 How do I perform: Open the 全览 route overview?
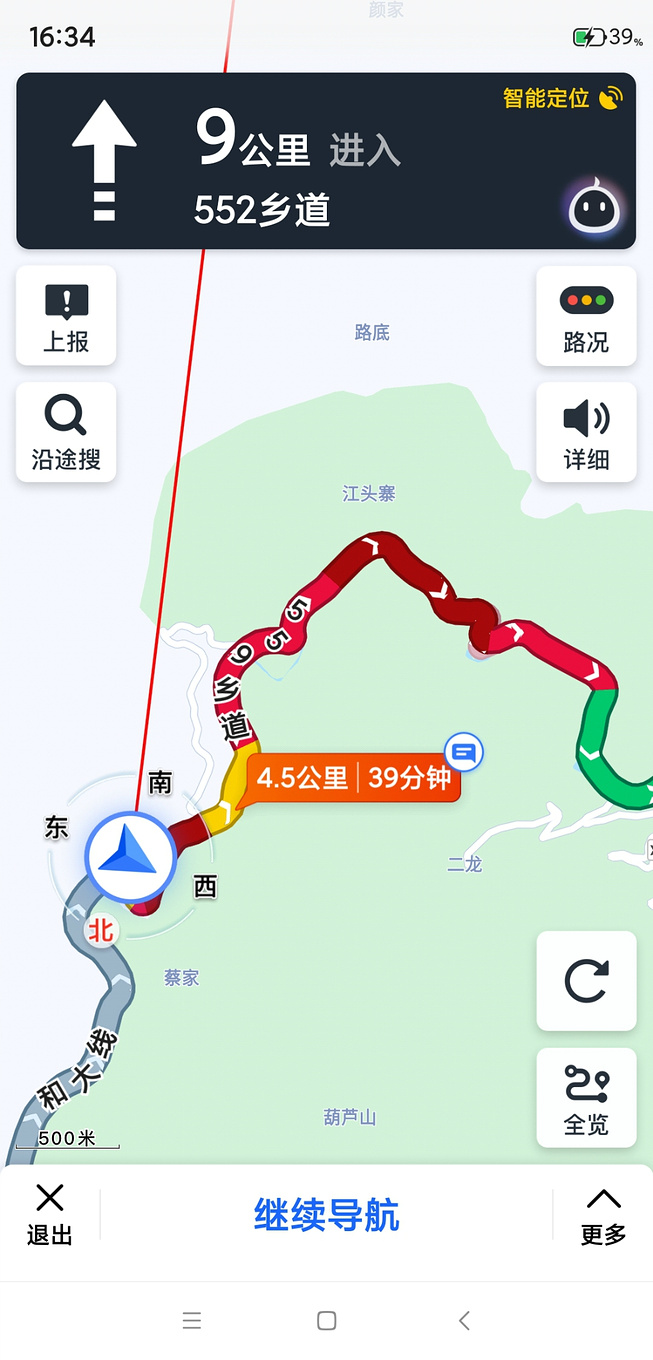pos(586,1098)
